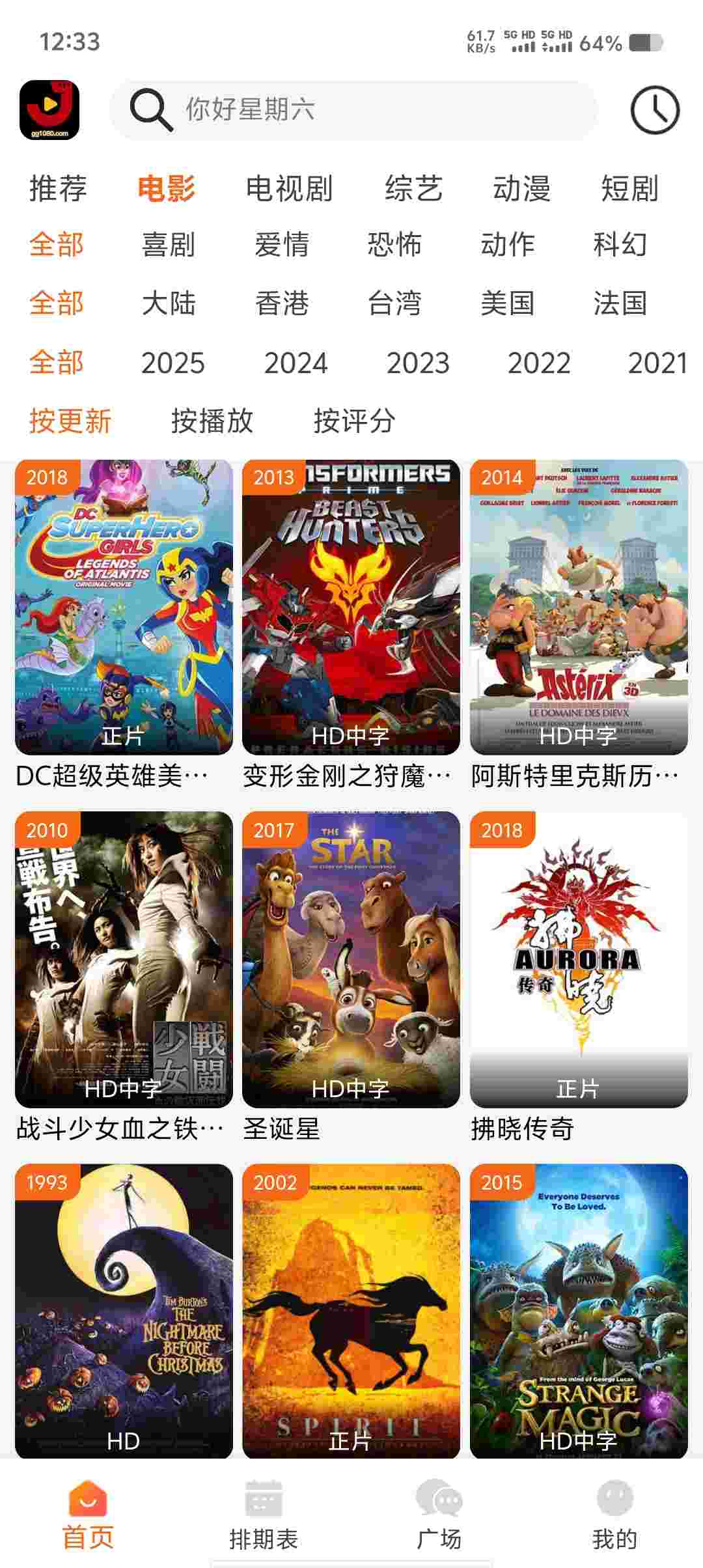Select the 美国 region filter
The width and height of the screenshot is (703, 1568).
(507, 303)
